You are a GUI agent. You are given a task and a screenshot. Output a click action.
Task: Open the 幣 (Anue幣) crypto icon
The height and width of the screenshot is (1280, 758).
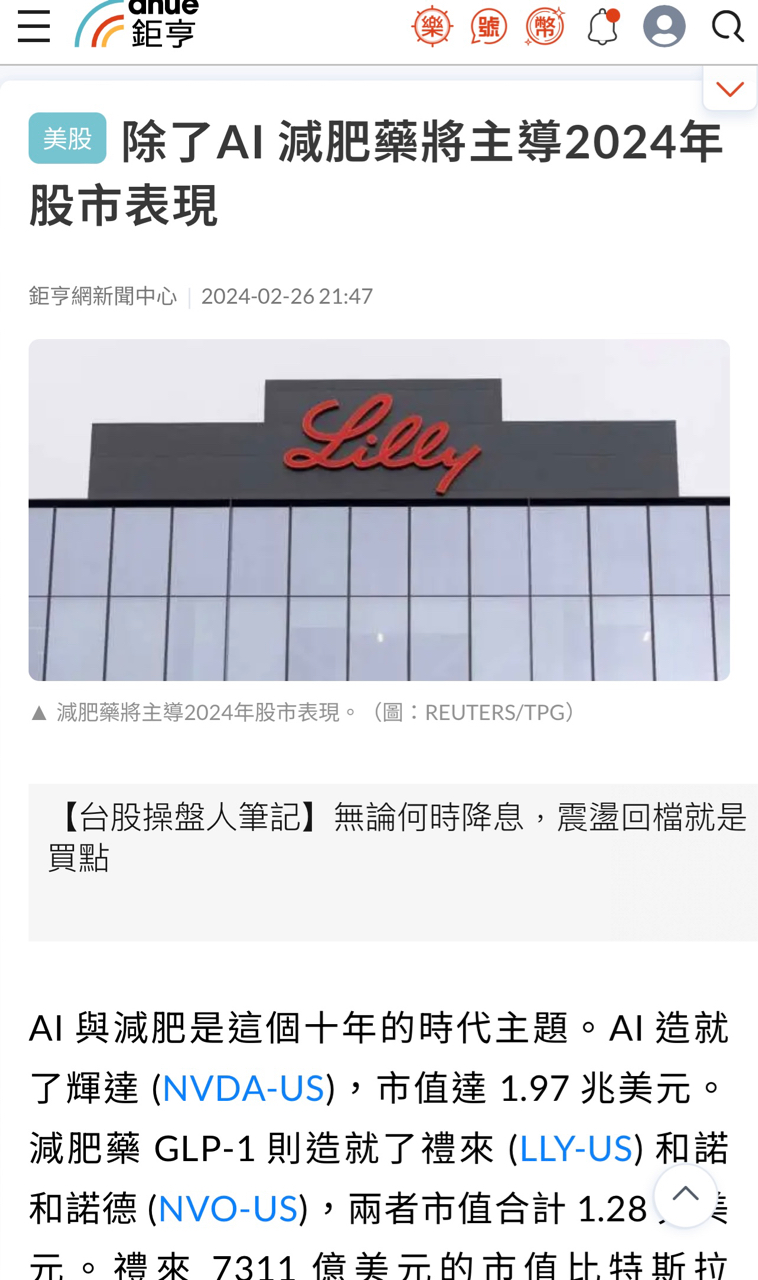point(544,27)
